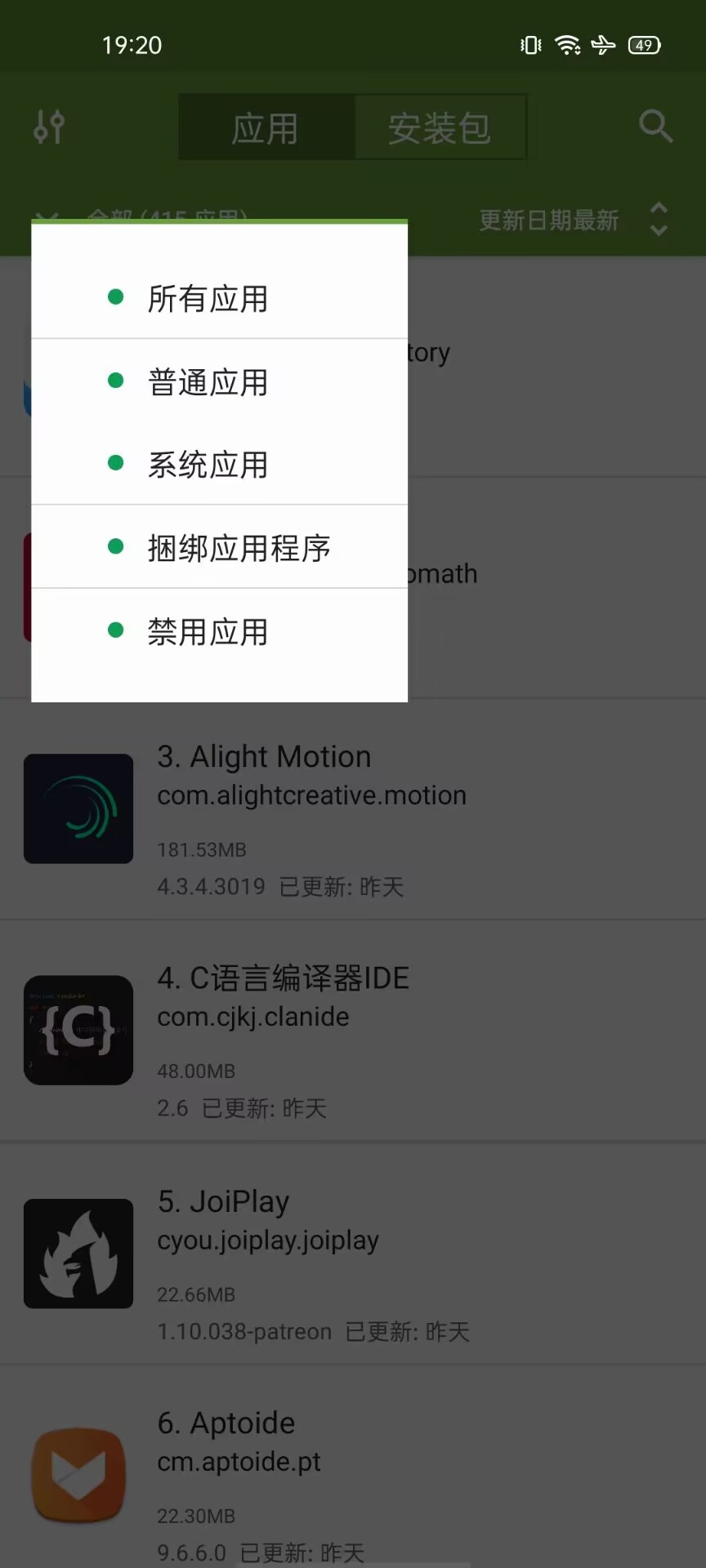This screenshot has width=706, height=1568.
Task: Open the search icon
Action: coord(655,127)
